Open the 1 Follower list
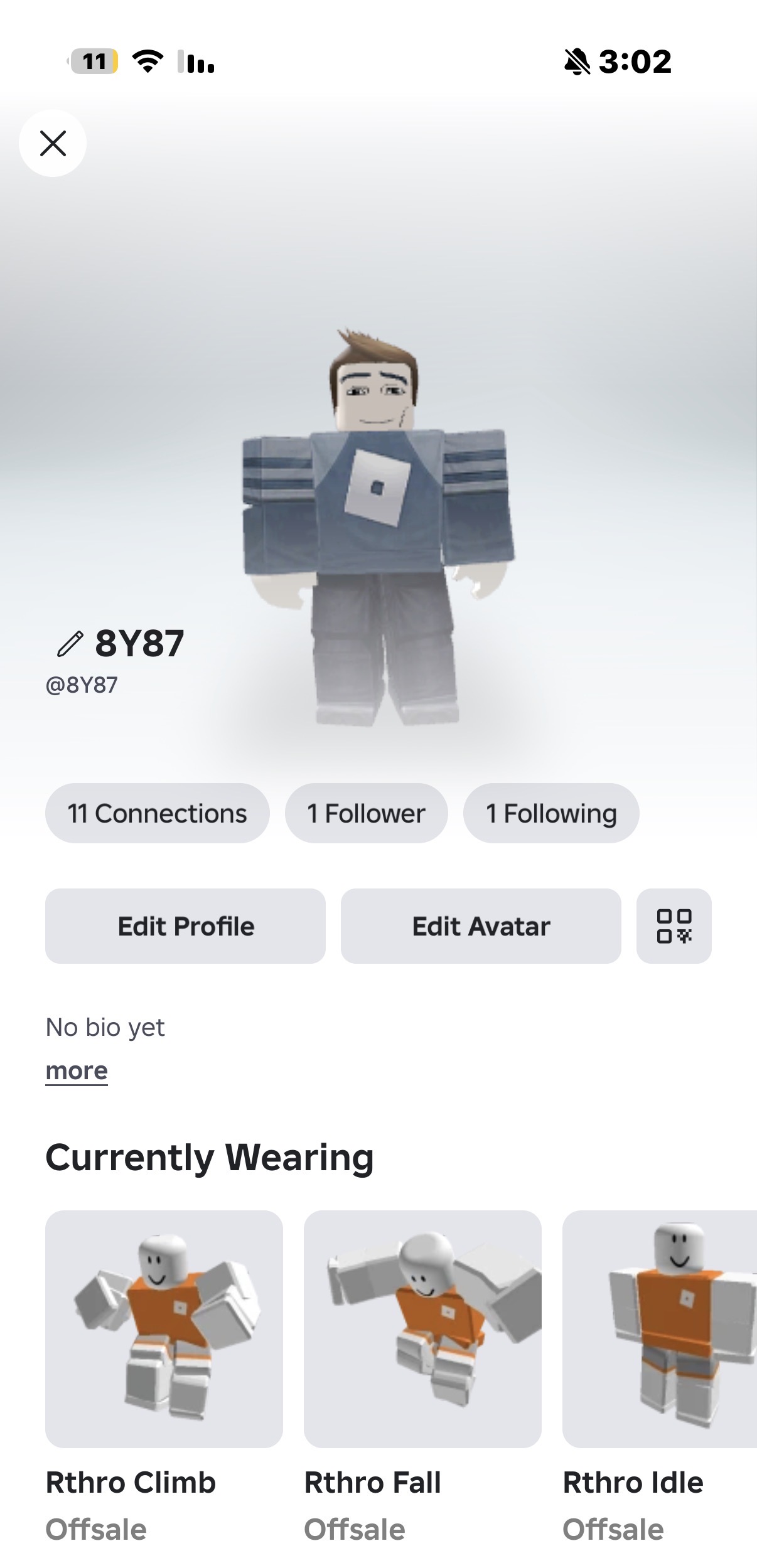 click(366, 813)
